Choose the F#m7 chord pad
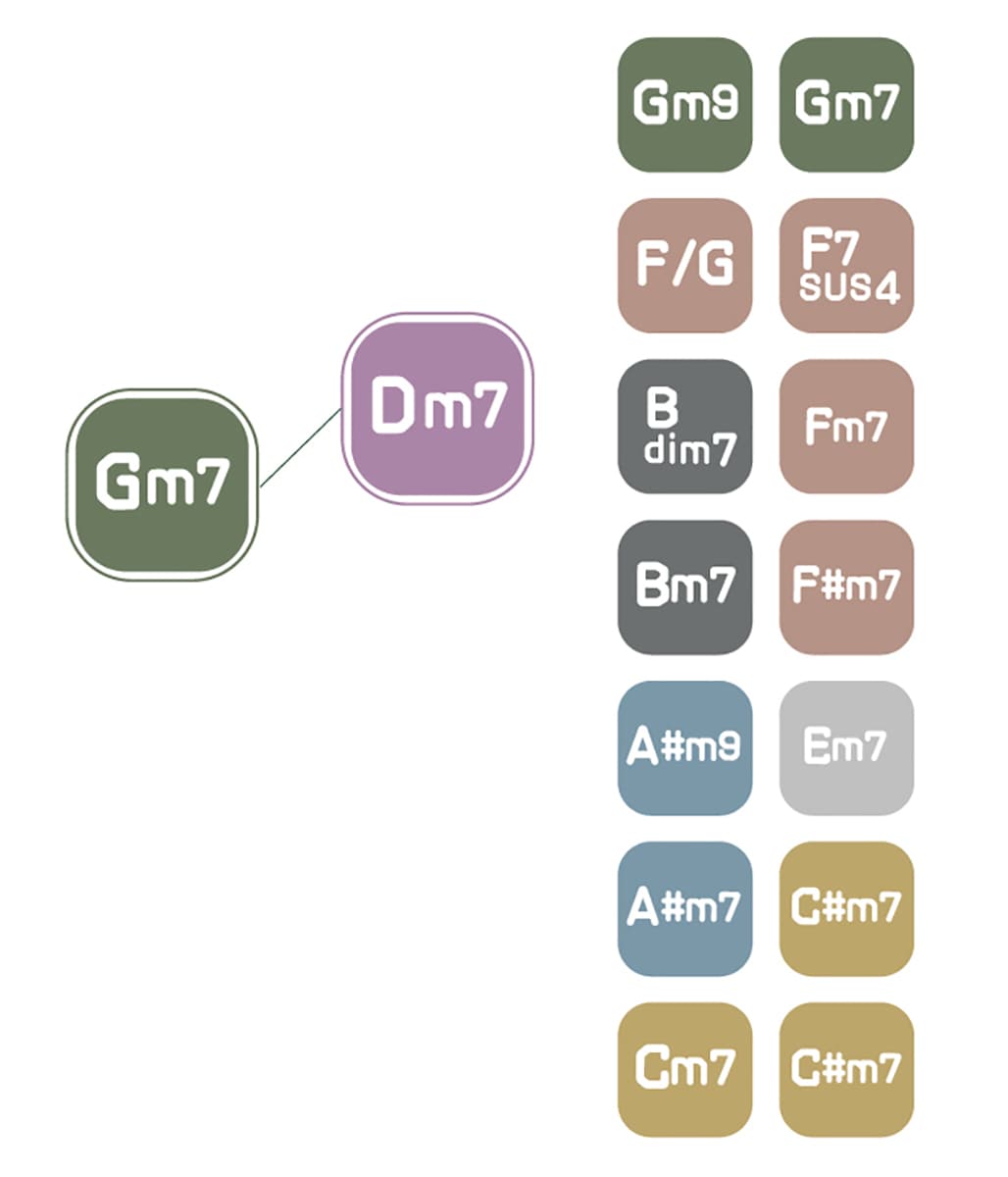The height and width of the screenshot is (1177, 1008). click(x=846, y=588)
